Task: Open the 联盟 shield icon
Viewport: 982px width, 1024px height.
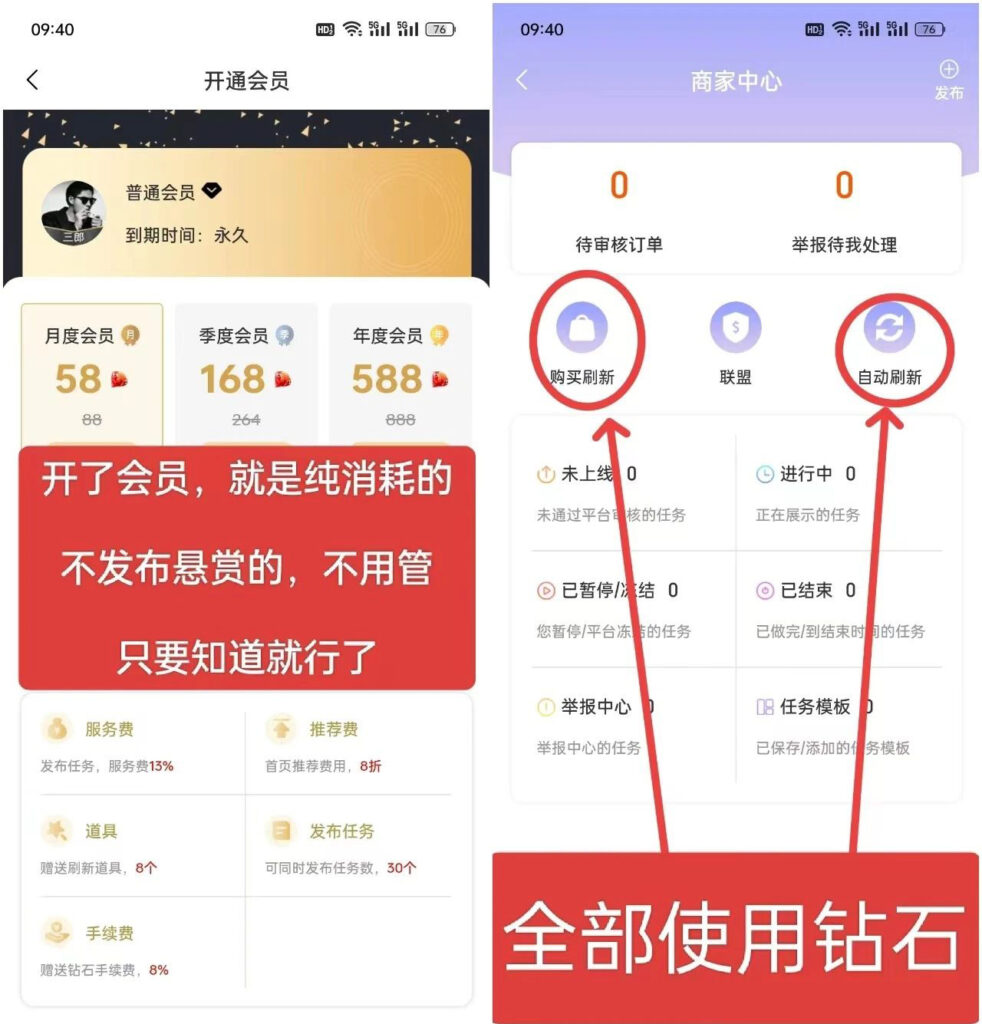Action: click(x=736, y=328)
